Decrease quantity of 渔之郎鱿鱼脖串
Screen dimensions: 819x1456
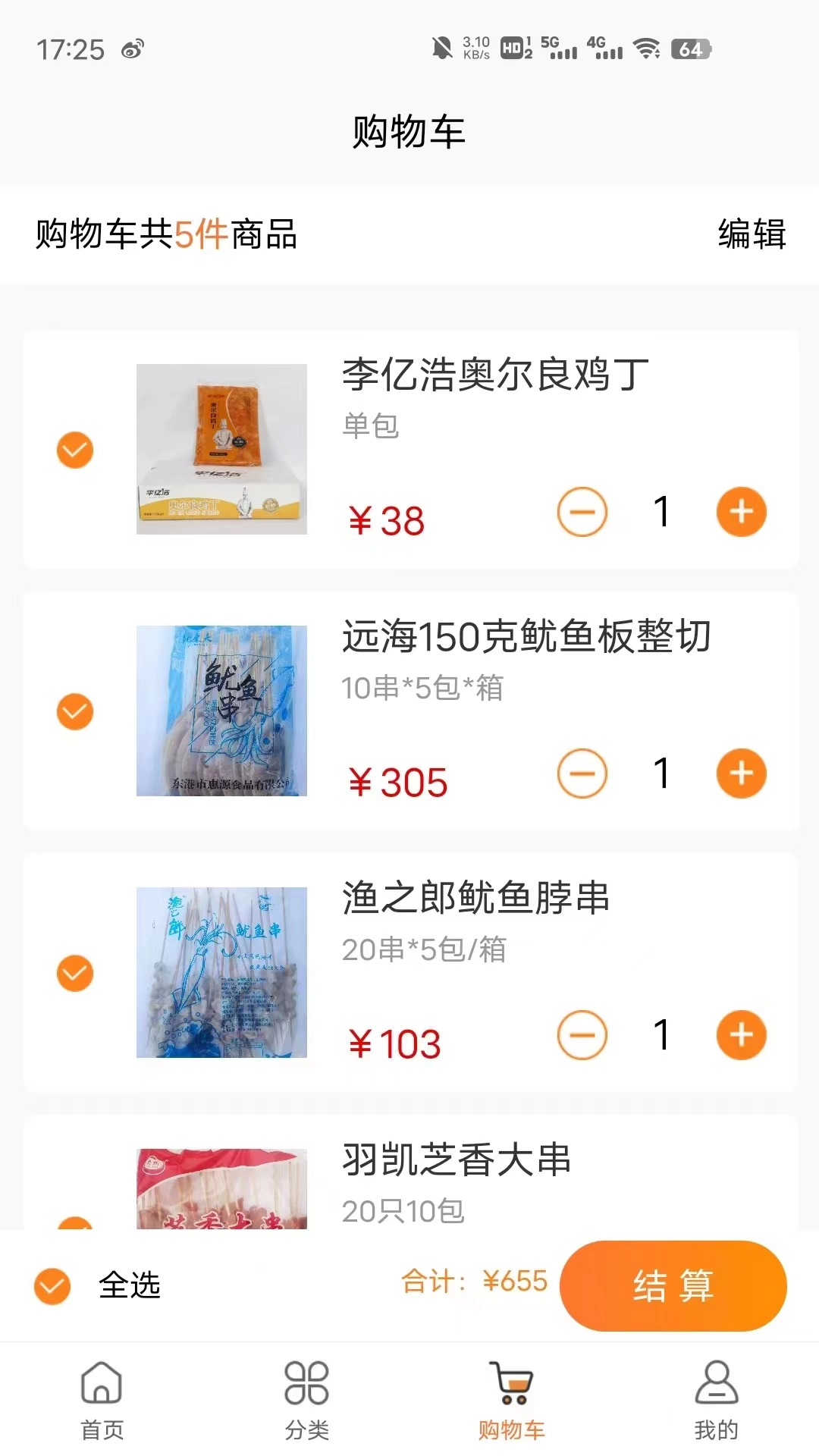tap(581, 1034)
